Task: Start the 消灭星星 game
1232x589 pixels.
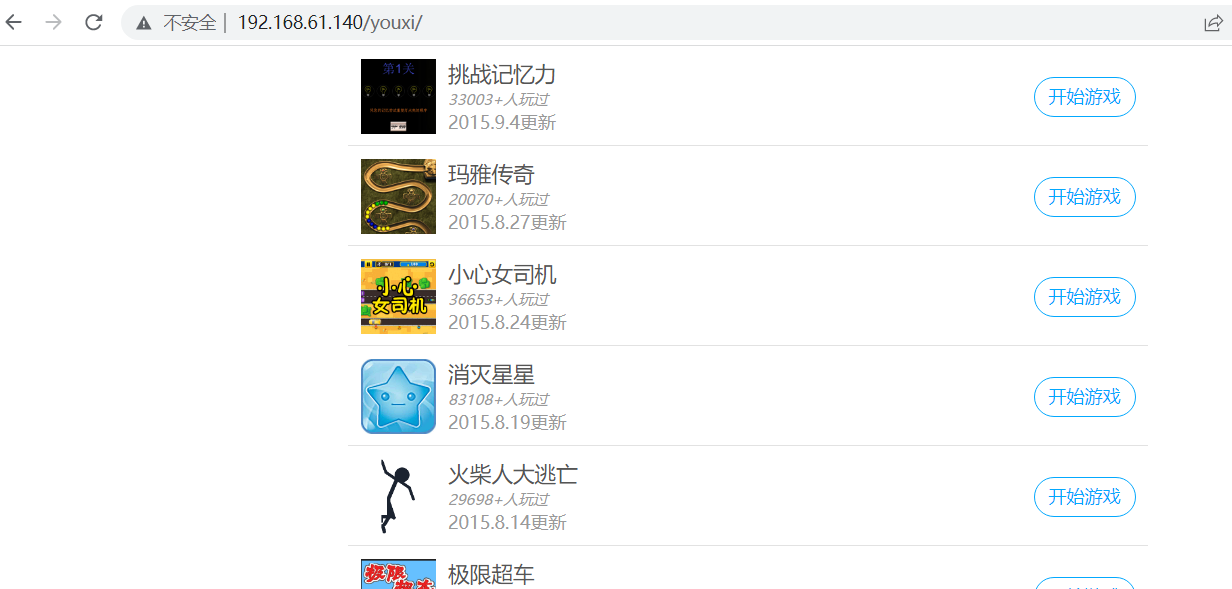Action: (x=1084, y=397)
